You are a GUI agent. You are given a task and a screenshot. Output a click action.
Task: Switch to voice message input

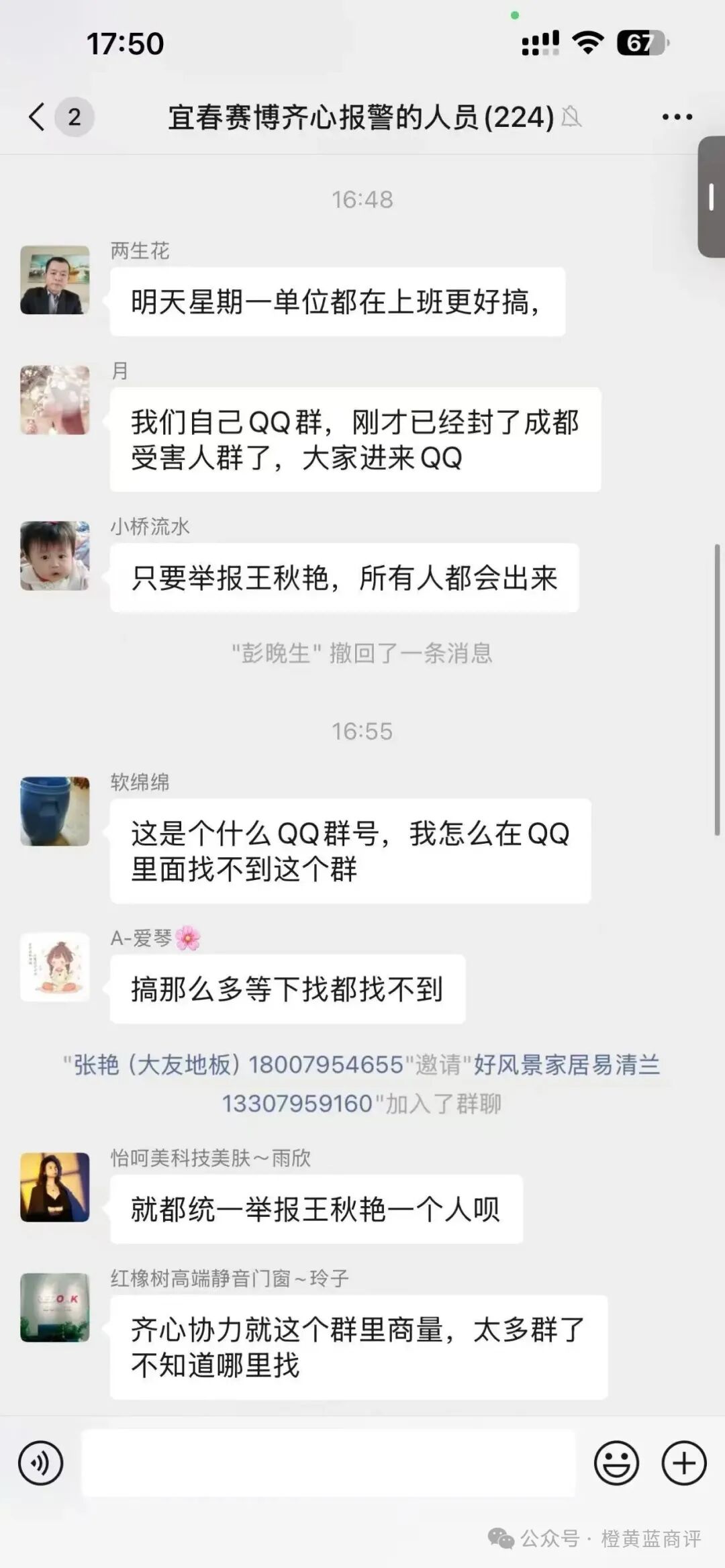point(41,1463)
